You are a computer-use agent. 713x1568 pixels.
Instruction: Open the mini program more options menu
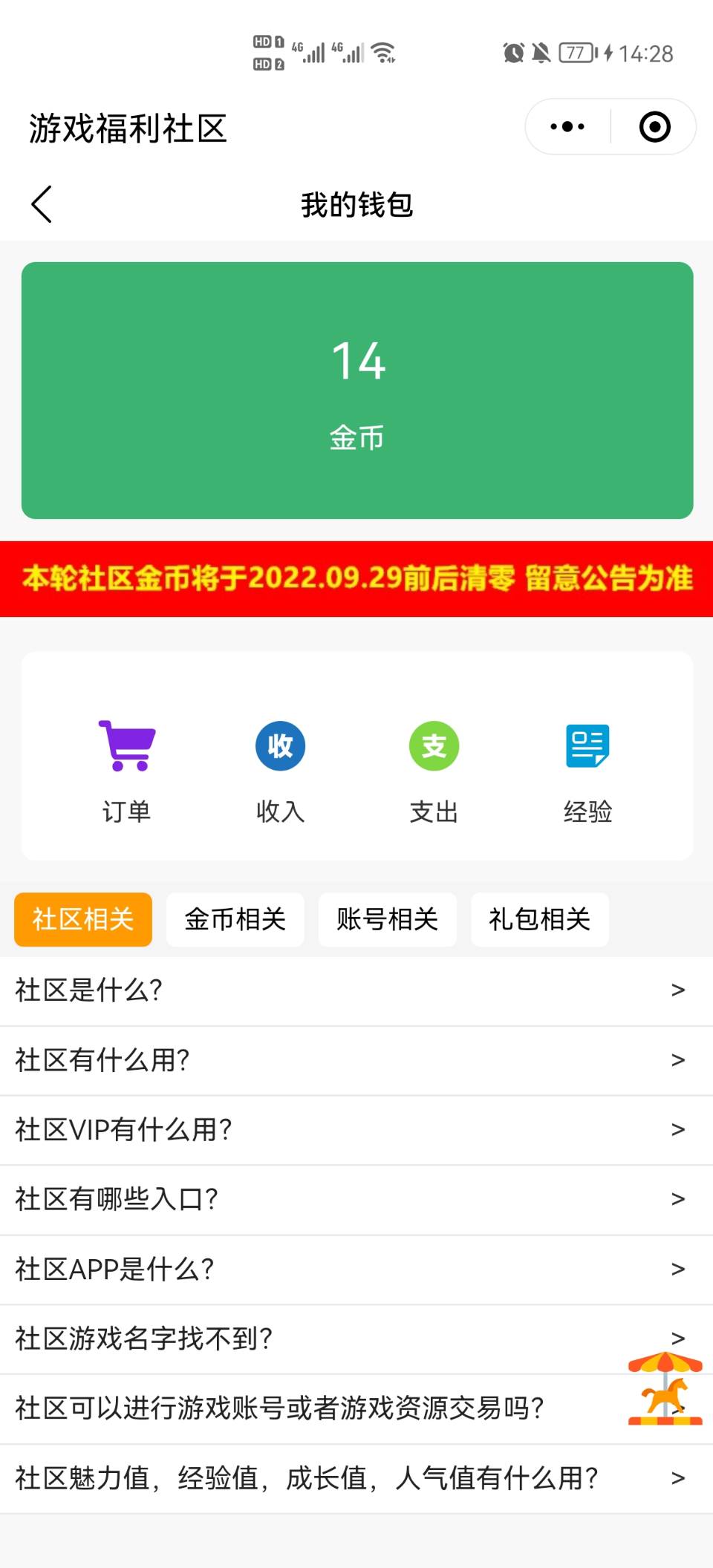point(567,127)
